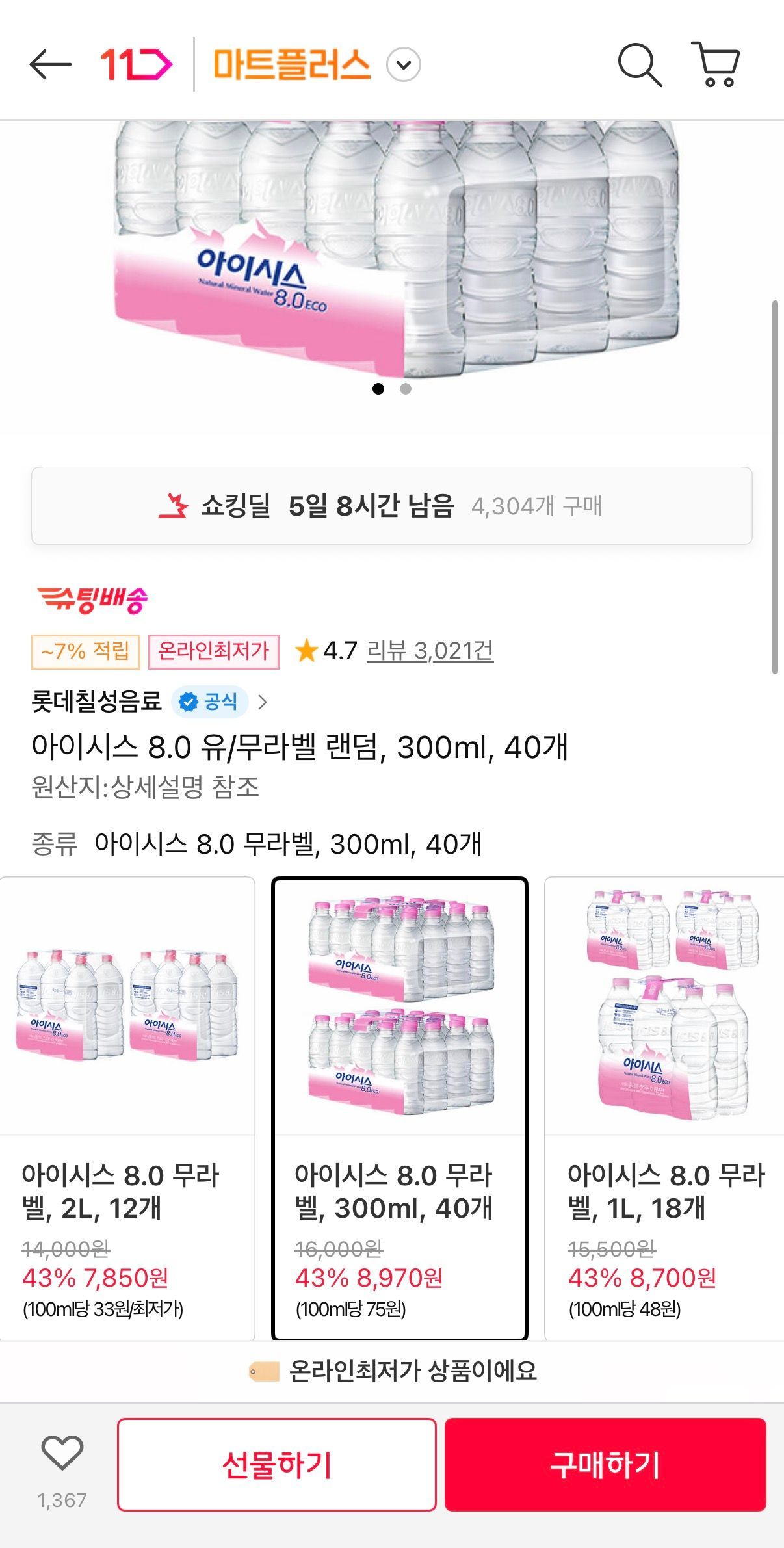This screenshot has width=784, height=1548.
Task: Tap 선물하기 to send as gift
Action: tap(277, 1465)
